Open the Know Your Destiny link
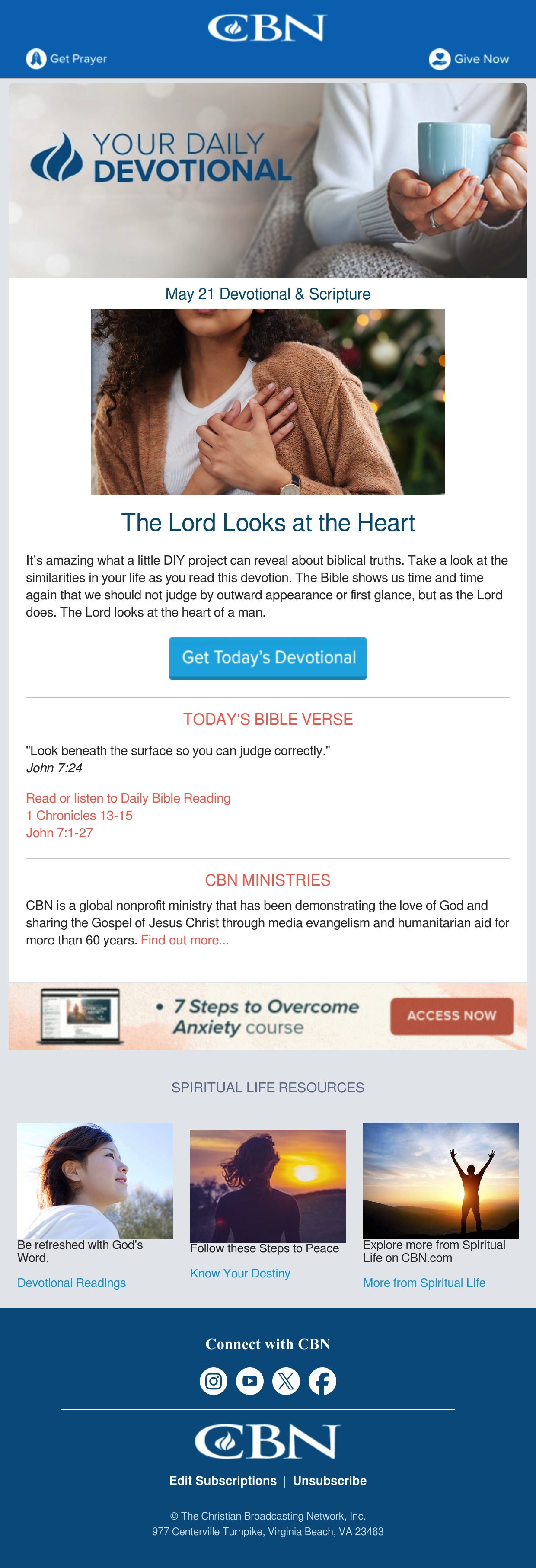Screen dimensions: 536x1568 [240, 1274]
